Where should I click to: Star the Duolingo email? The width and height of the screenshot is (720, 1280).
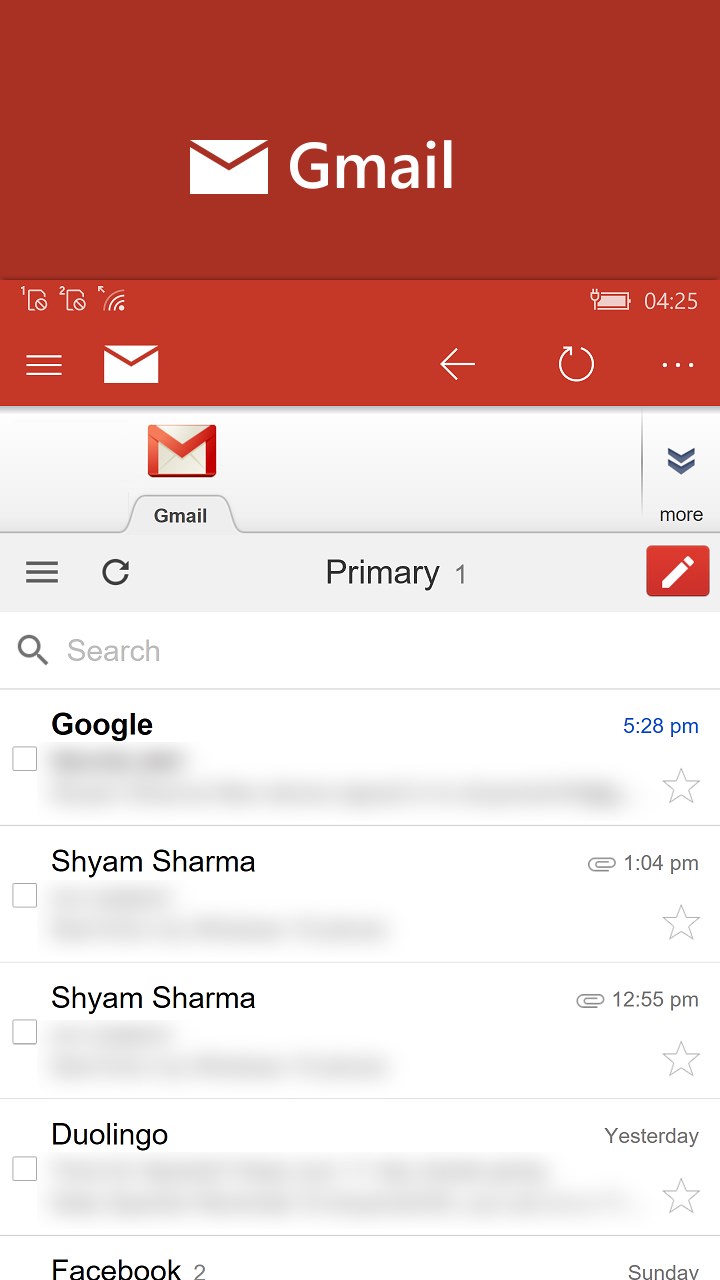681,1195
